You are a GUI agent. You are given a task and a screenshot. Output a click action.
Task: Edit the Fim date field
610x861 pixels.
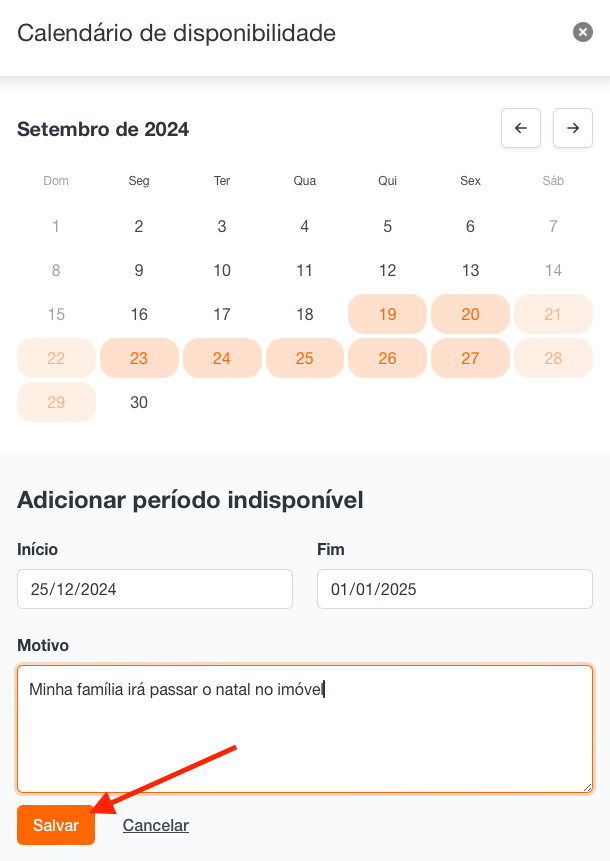[x=455, y=589]
